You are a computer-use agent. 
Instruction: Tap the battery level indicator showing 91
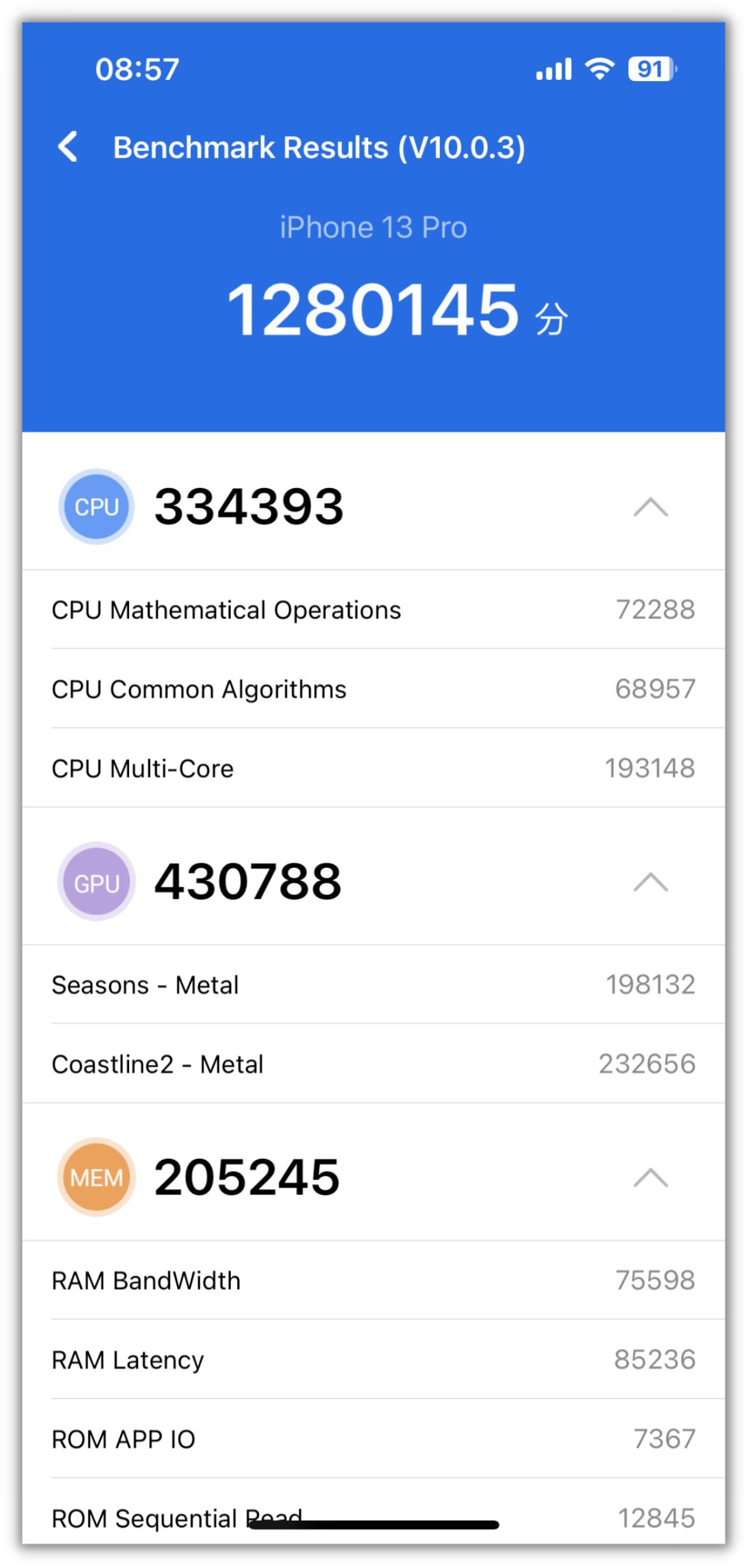(x=650, y=70)
